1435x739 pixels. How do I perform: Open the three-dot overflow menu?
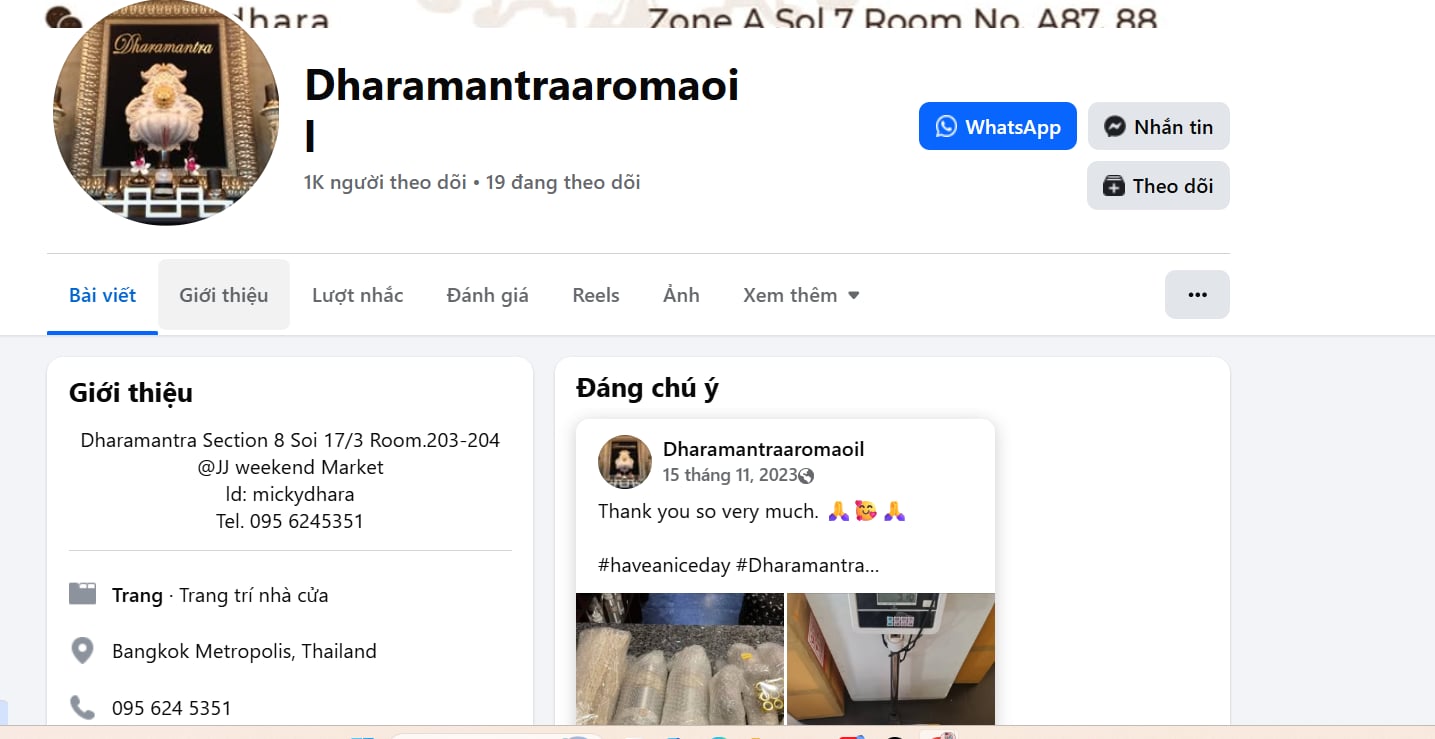1197,295
